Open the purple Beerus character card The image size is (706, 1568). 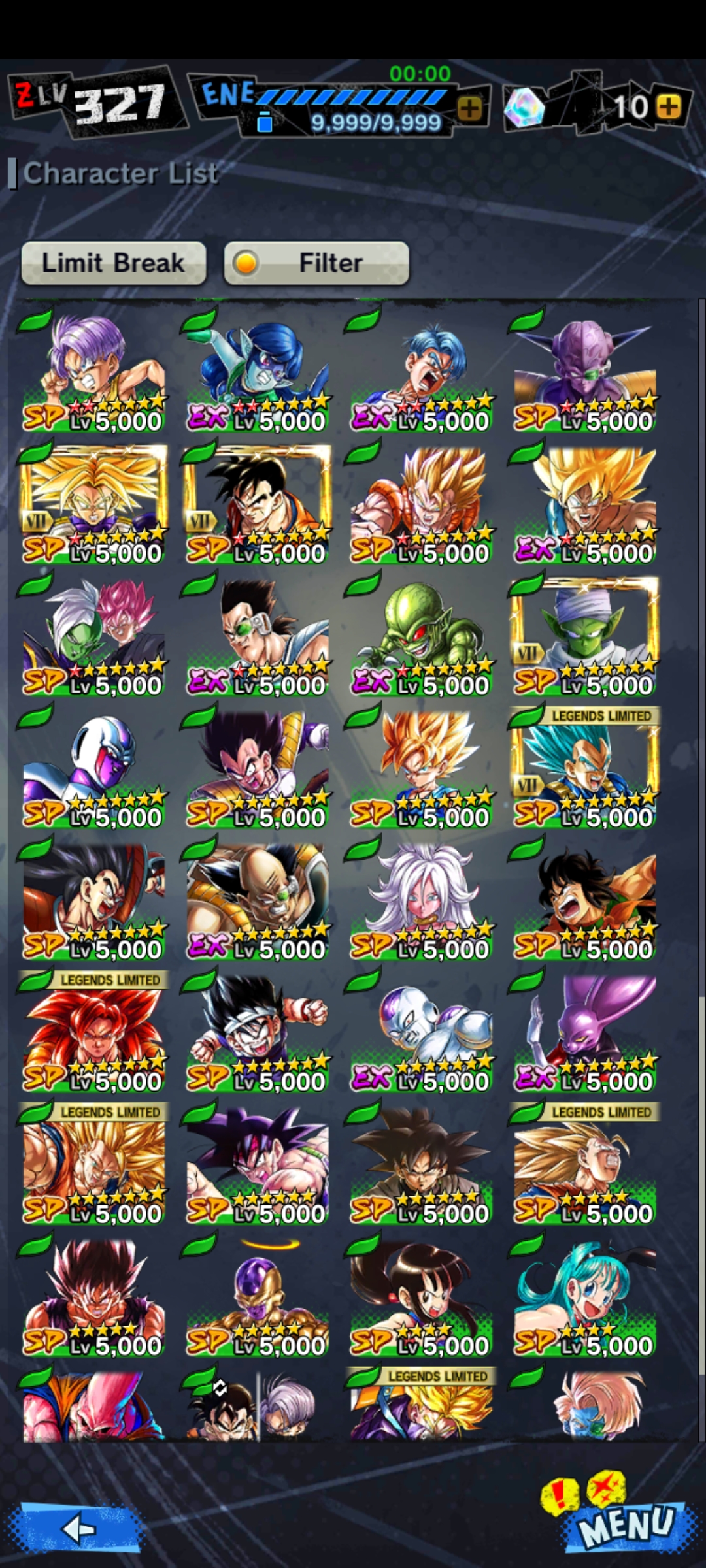click(584, 1032)
